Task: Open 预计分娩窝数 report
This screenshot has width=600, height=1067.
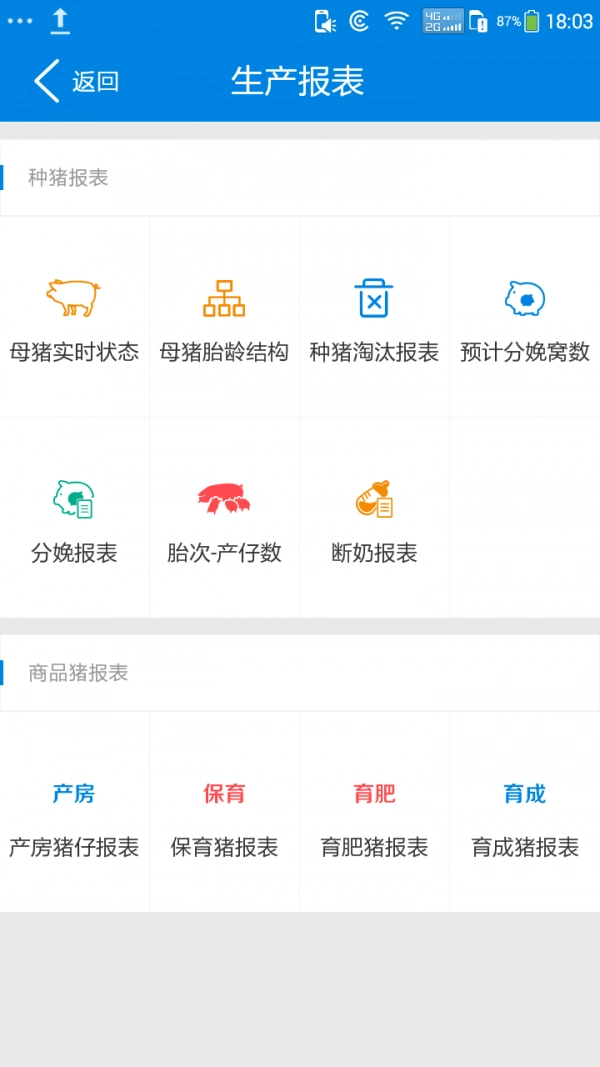Action: point(524,318)
